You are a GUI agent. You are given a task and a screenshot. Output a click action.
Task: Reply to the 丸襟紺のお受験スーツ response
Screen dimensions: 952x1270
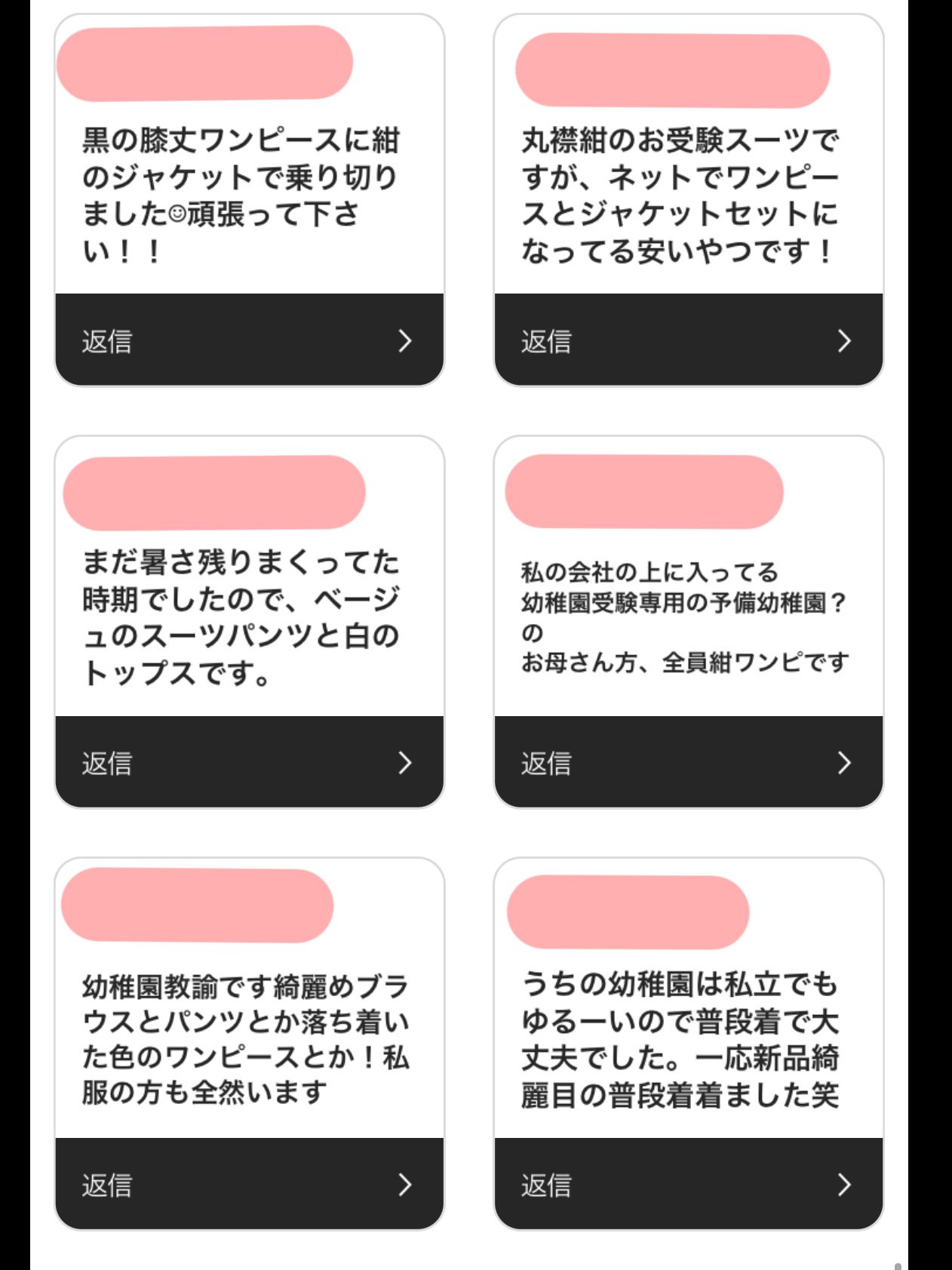click(688, 340)
